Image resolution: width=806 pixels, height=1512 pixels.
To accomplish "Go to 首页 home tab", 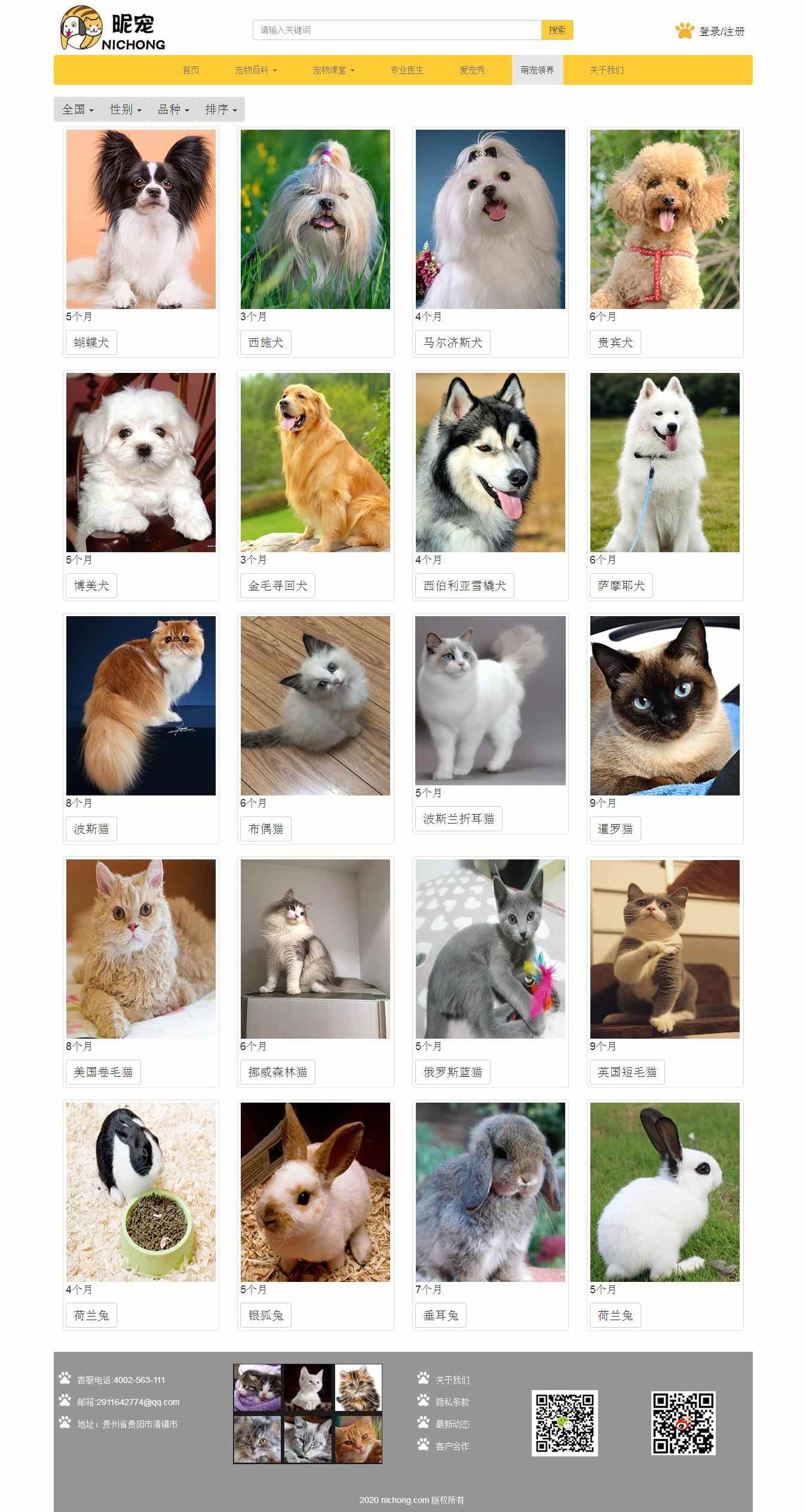I will [191, 70].
